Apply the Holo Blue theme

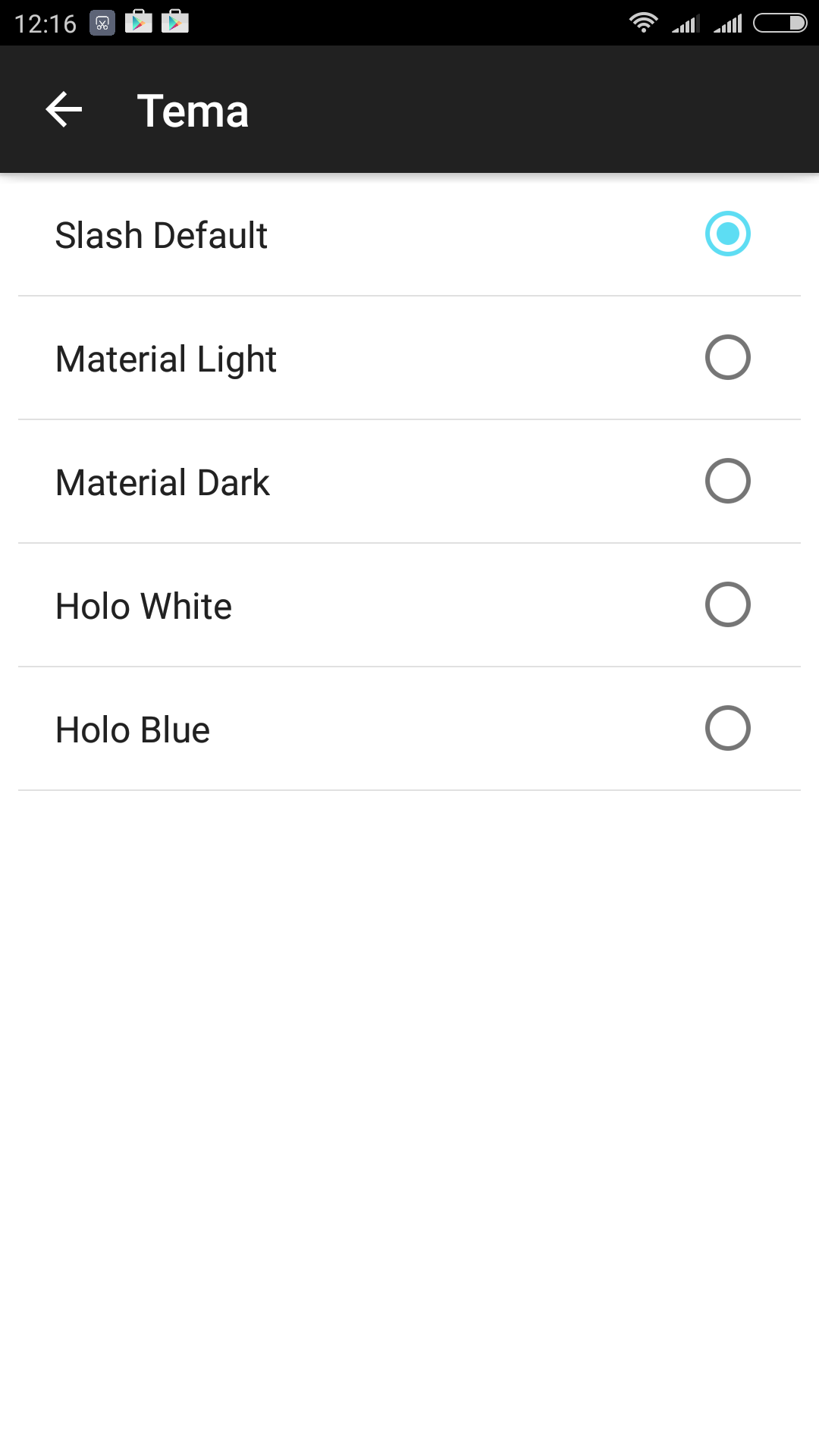point(409,729)
